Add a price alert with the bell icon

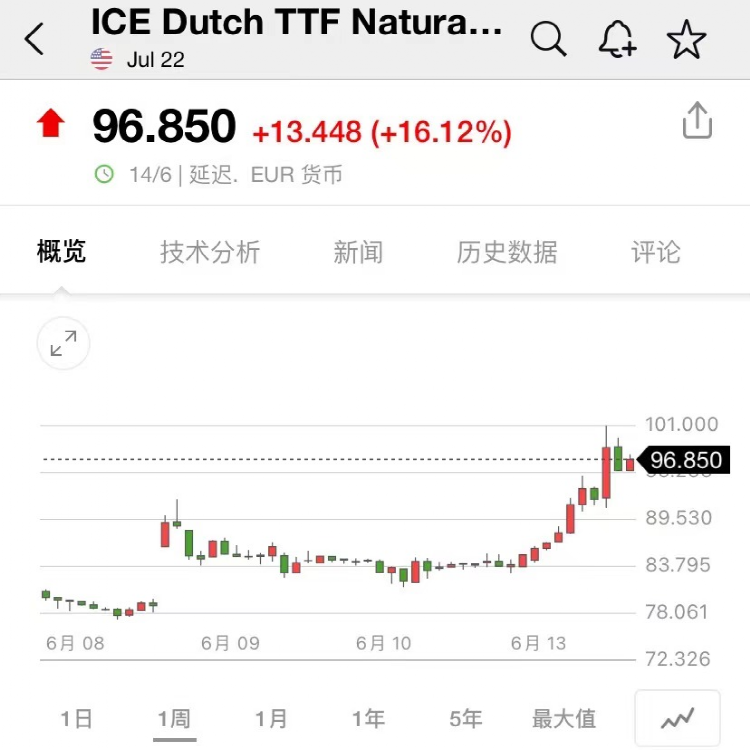tap(617, 40)
